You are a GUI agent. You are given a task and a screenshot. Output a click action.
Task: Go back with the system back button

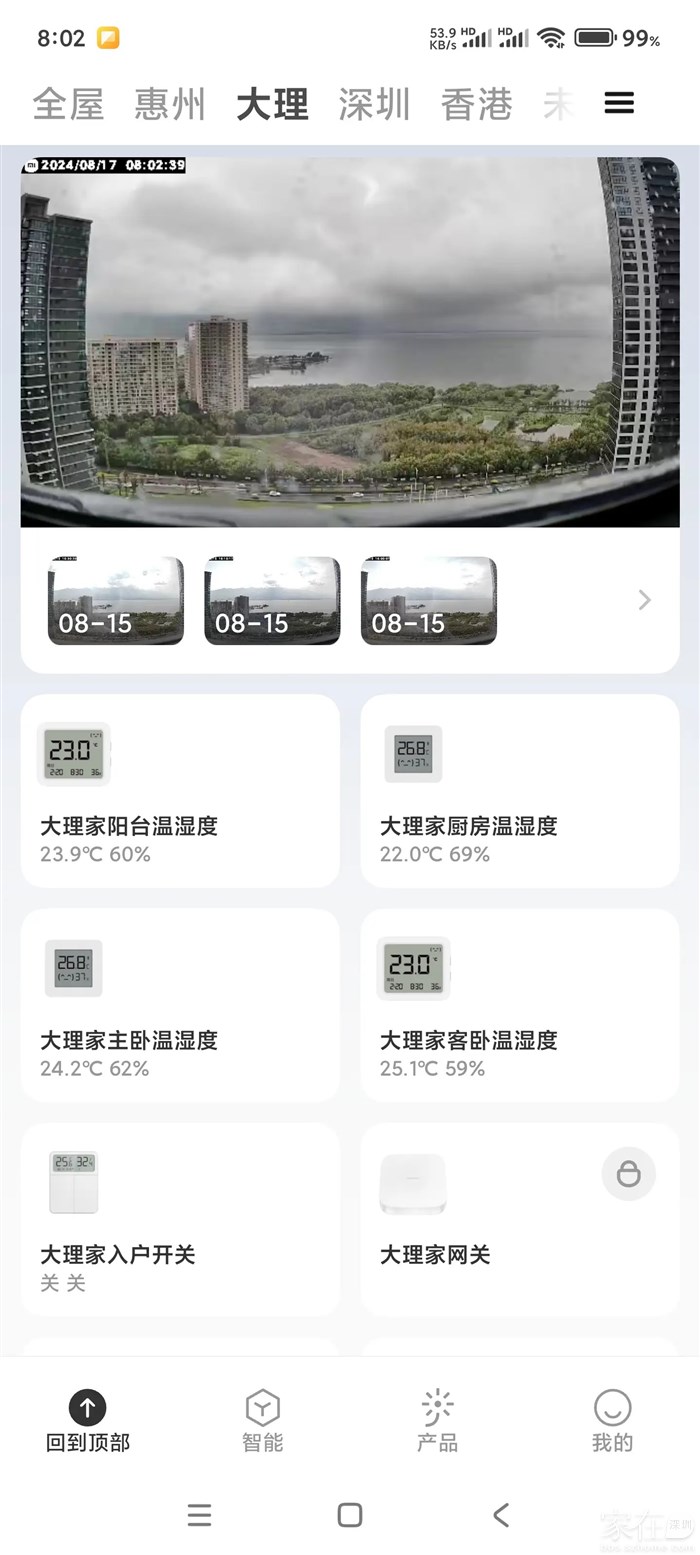click(x=501, y=1515)
